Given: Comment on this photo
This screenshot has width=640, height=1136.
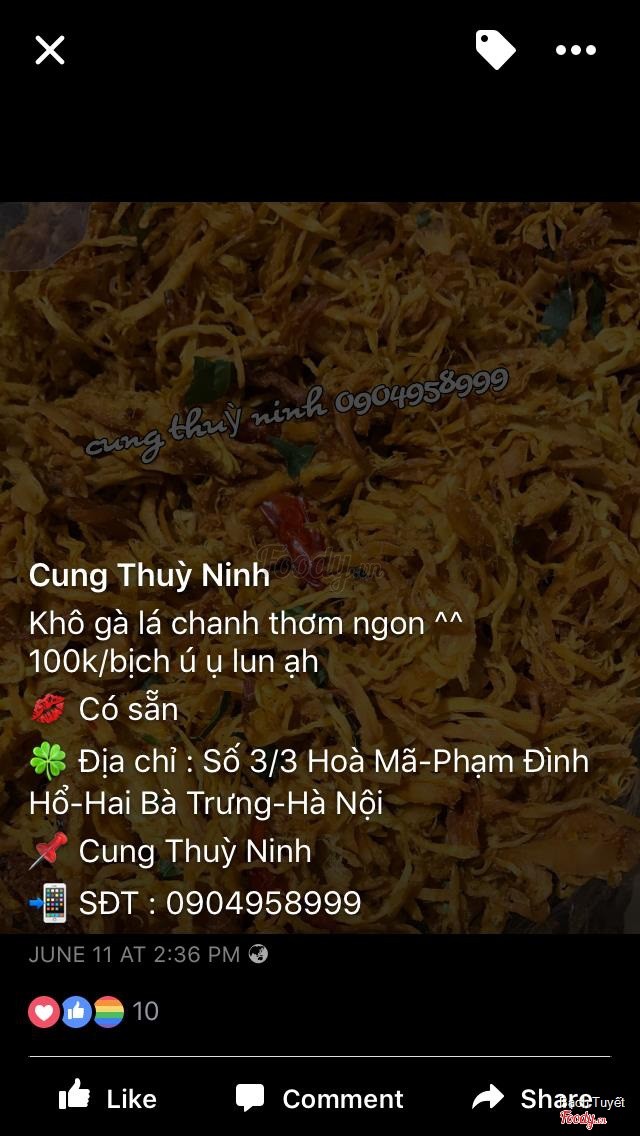Looking at the screenshot, I should [x=320, y=1098].
